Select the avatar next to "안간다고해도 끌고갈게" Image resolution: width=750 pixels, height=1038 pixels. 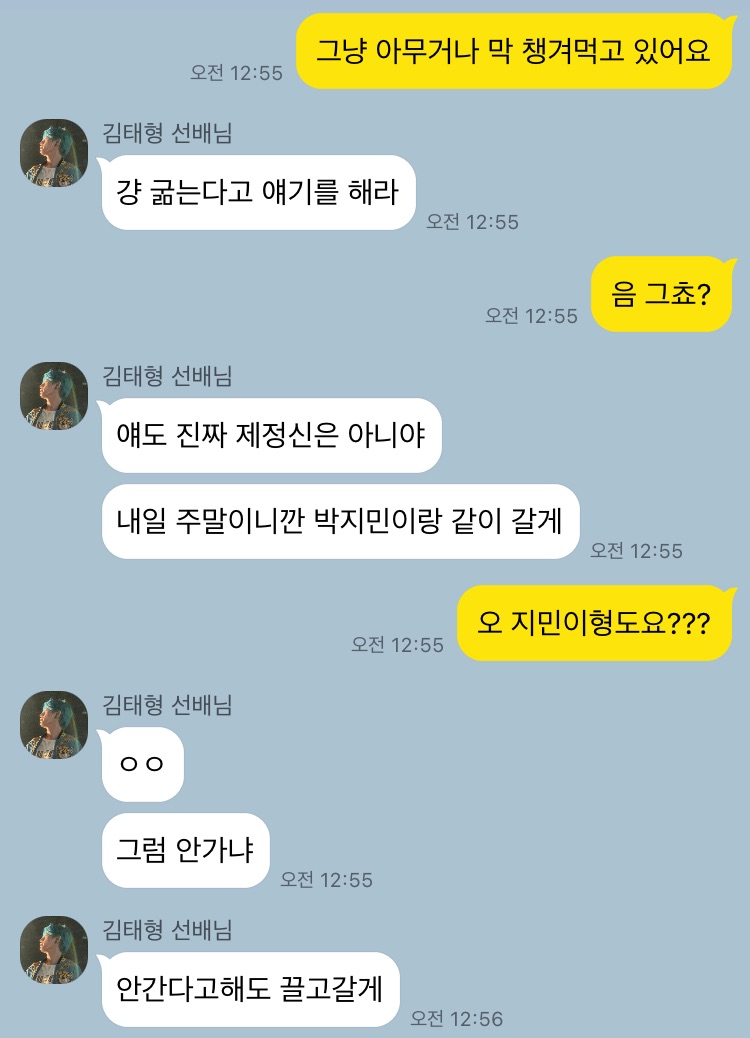[54, 949]
